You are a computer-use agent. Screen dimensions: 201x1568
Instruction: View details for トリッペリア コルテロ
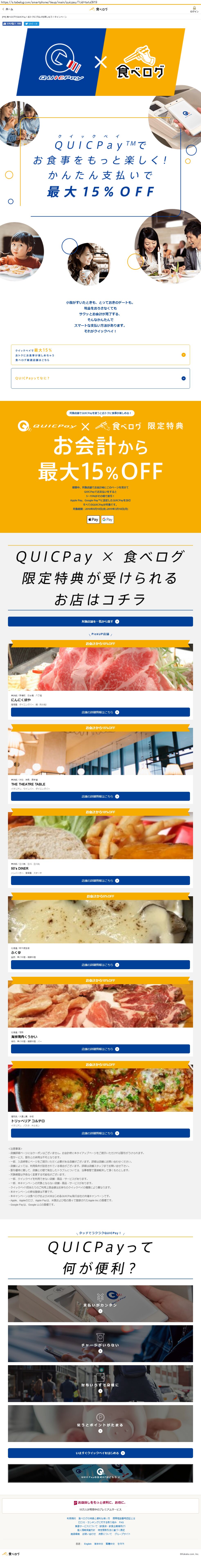100,1133
